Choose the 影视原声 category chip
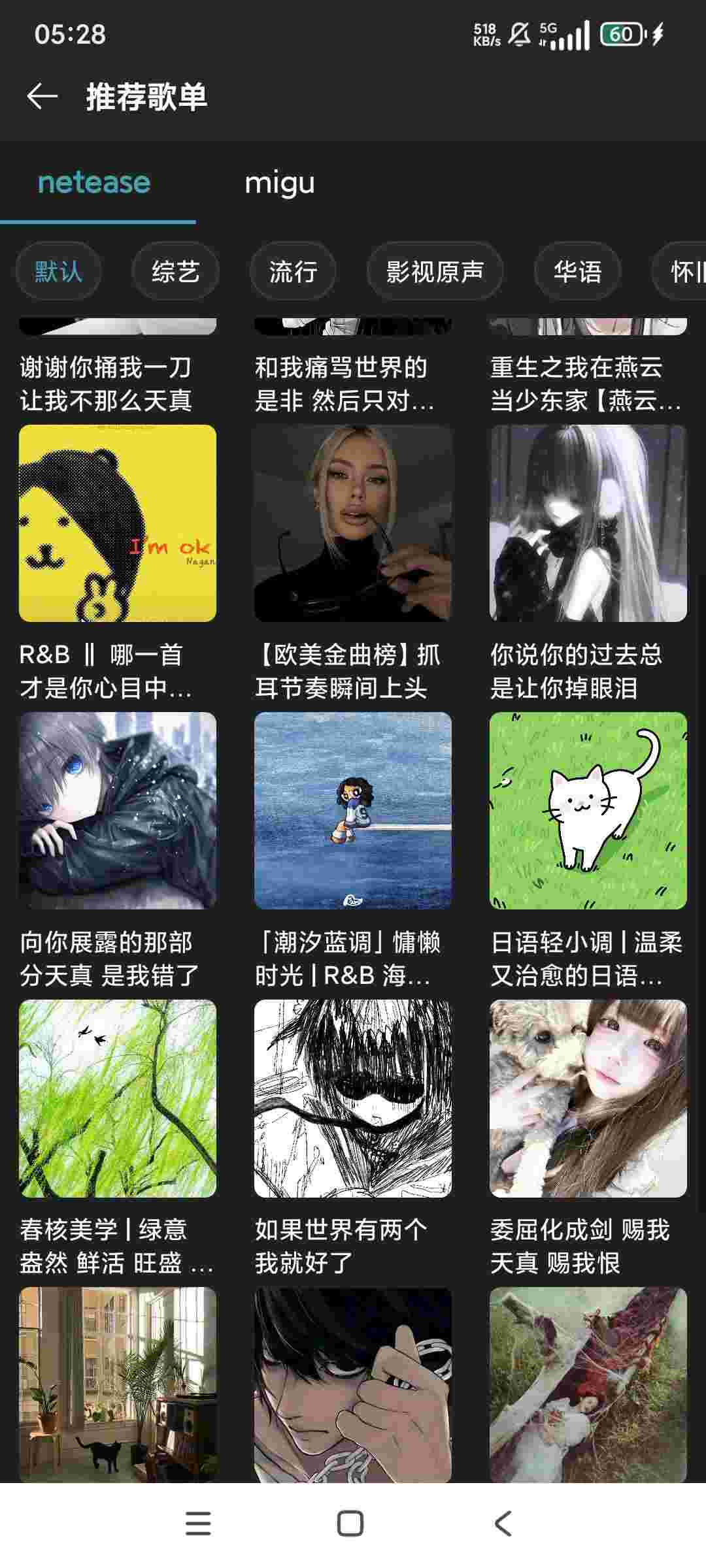The width and height of the screenshot is (706, 1568). [x=435, y=271]
